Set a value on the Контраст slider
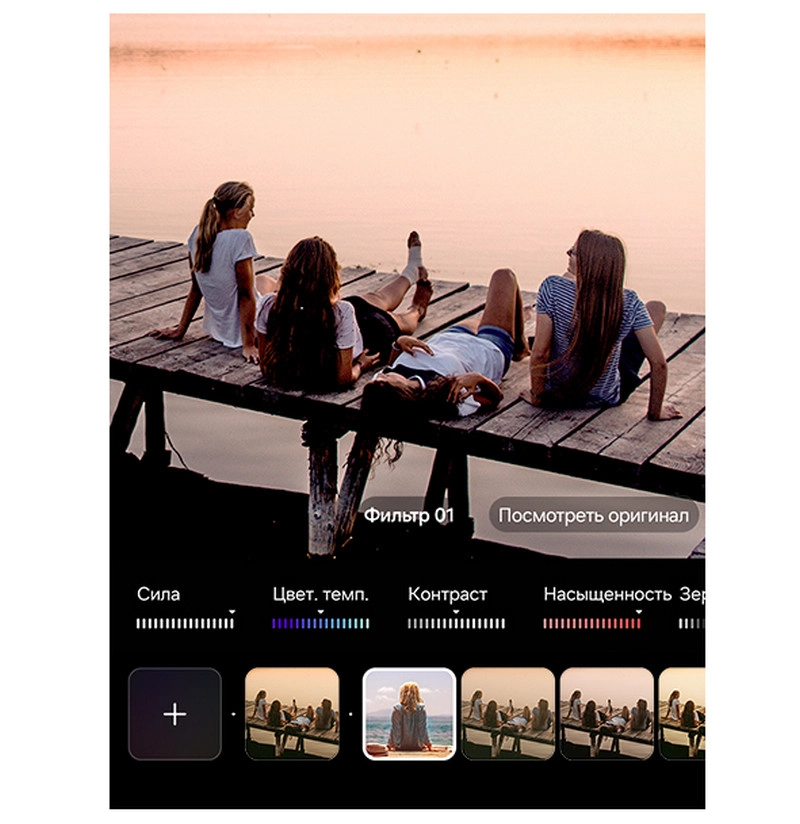 point(456,623)
